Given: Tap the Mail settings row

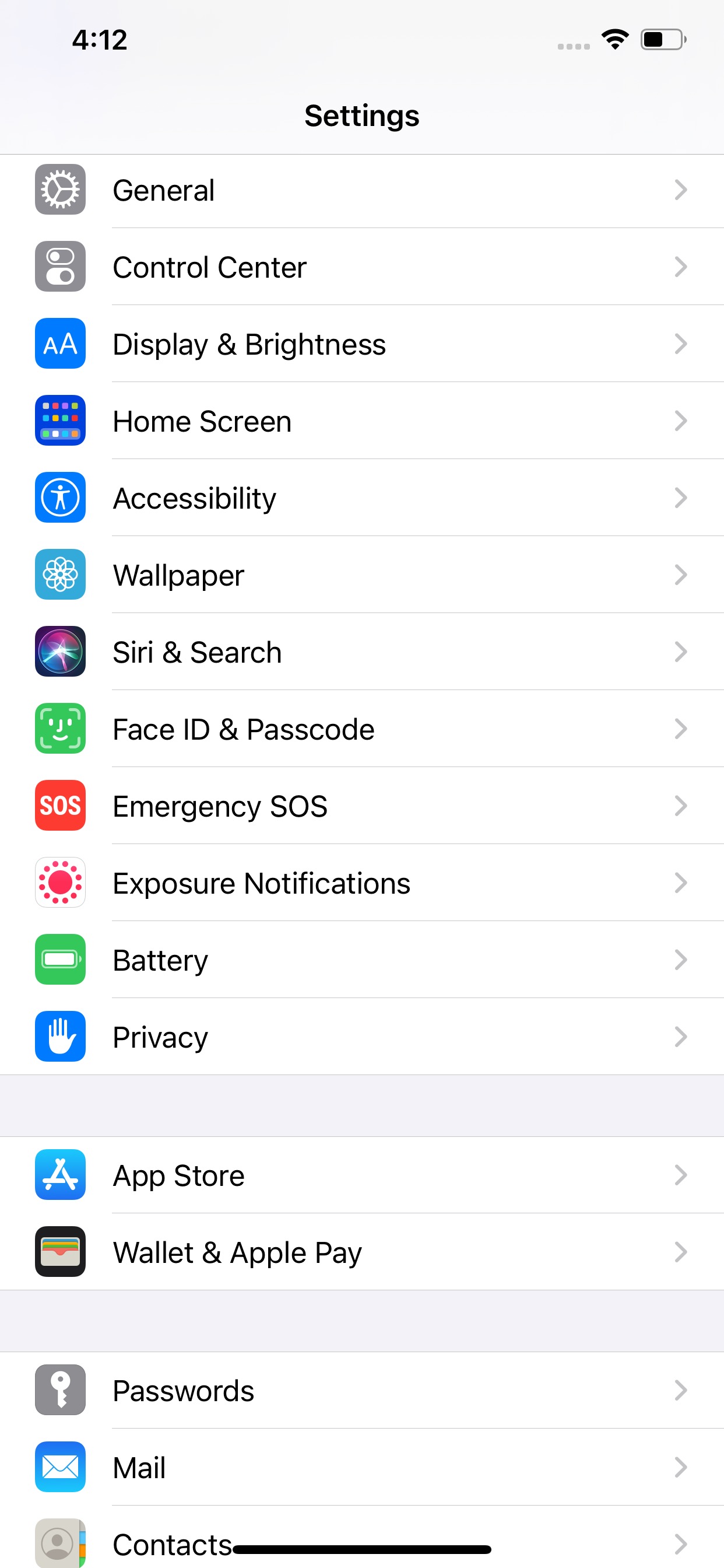Looking at the screenshot, I should click(361, 1468).
